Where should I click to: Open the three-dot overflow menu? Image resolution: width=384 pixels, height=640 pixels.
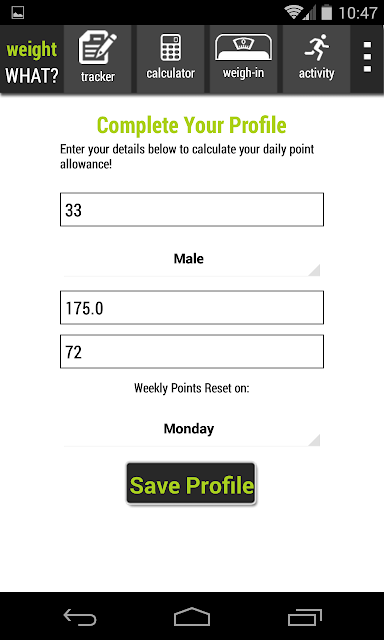tap(367, 57)
